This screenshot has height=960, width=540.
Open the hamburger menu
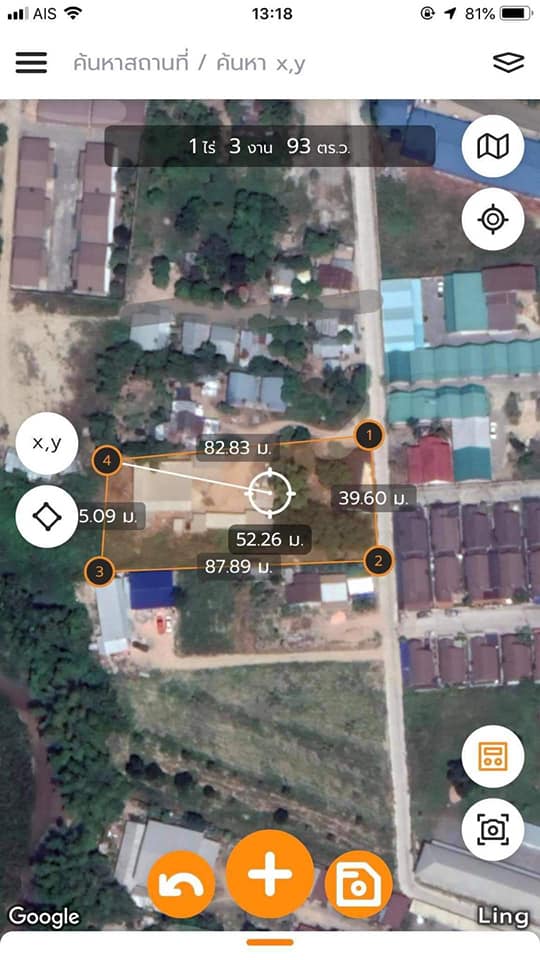point(31,62)
